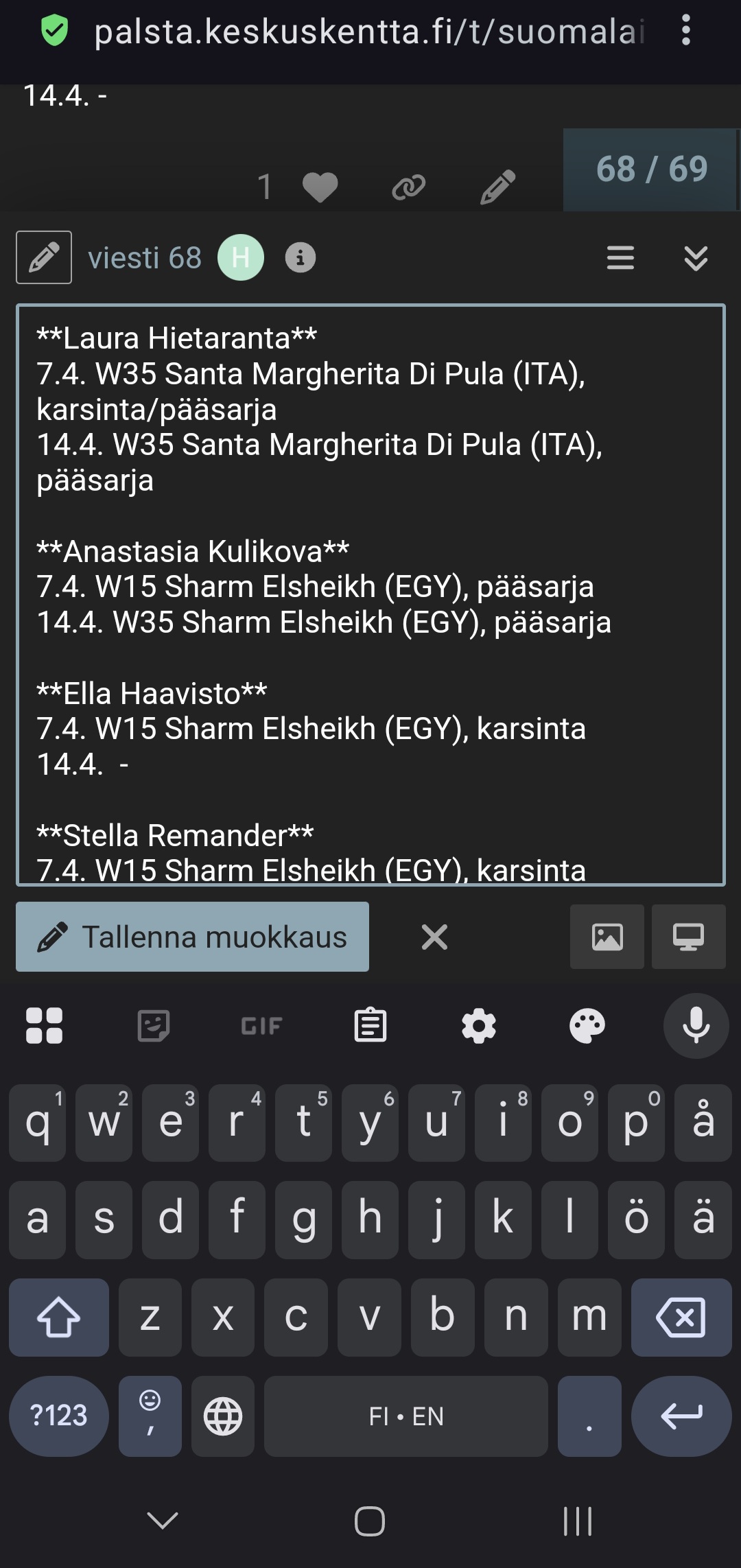This screenshot has height=1568, width=741.
Task: Cancel the edit with the X
Action: [434, 937]
